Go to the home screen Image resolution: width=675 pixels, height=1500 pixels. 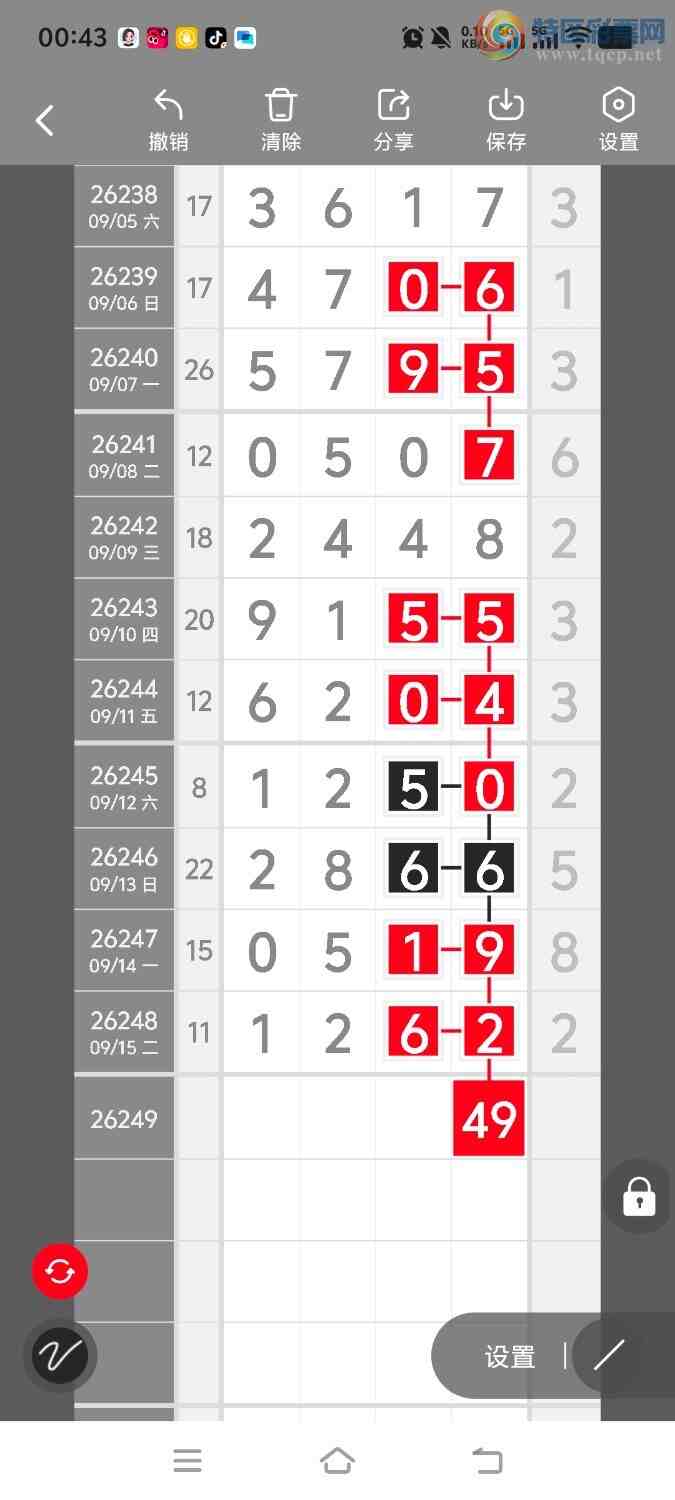[x=337, y=1461]
